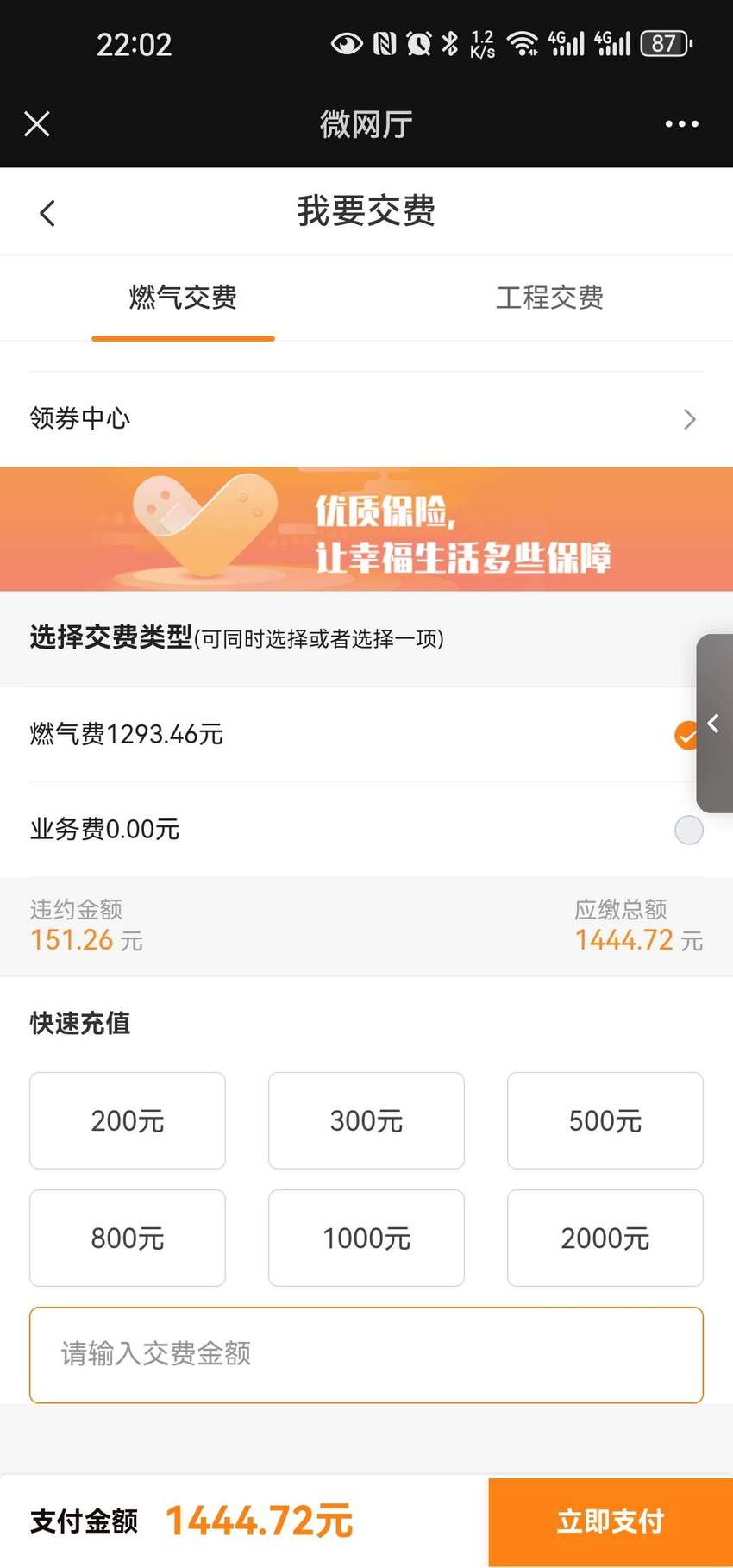This screenshot has width=733, height=1568.
Task: Choose 200元 quick recharge
Action: [x=128, y=1120]
